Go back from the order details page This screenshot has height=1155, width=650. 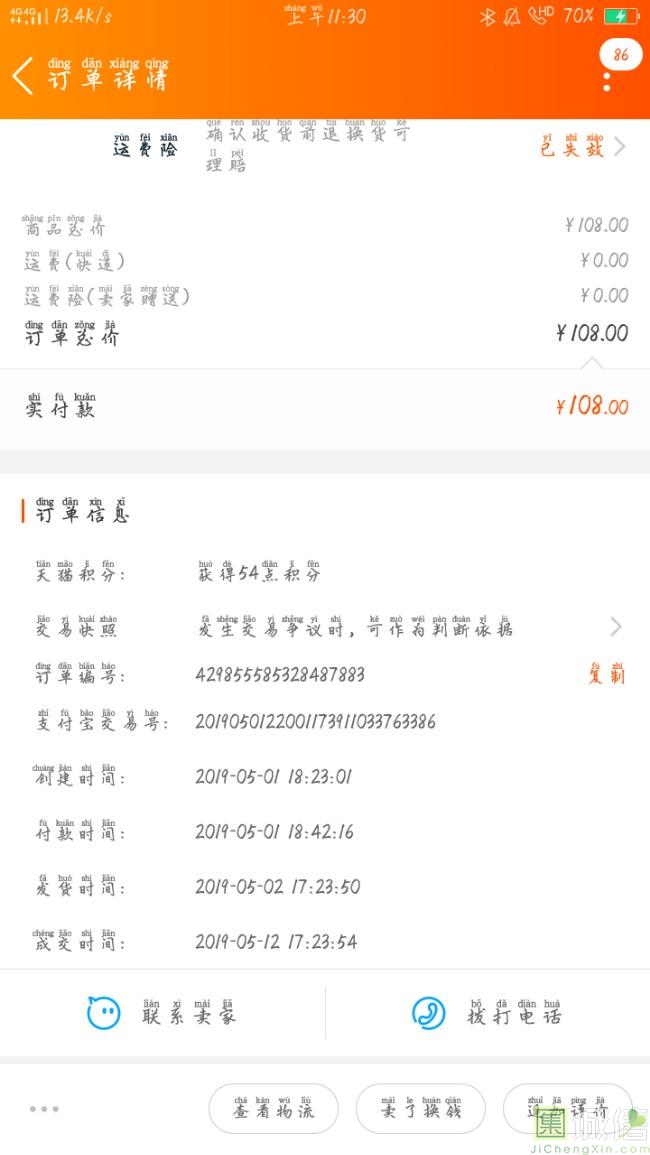tap(24, 76)
